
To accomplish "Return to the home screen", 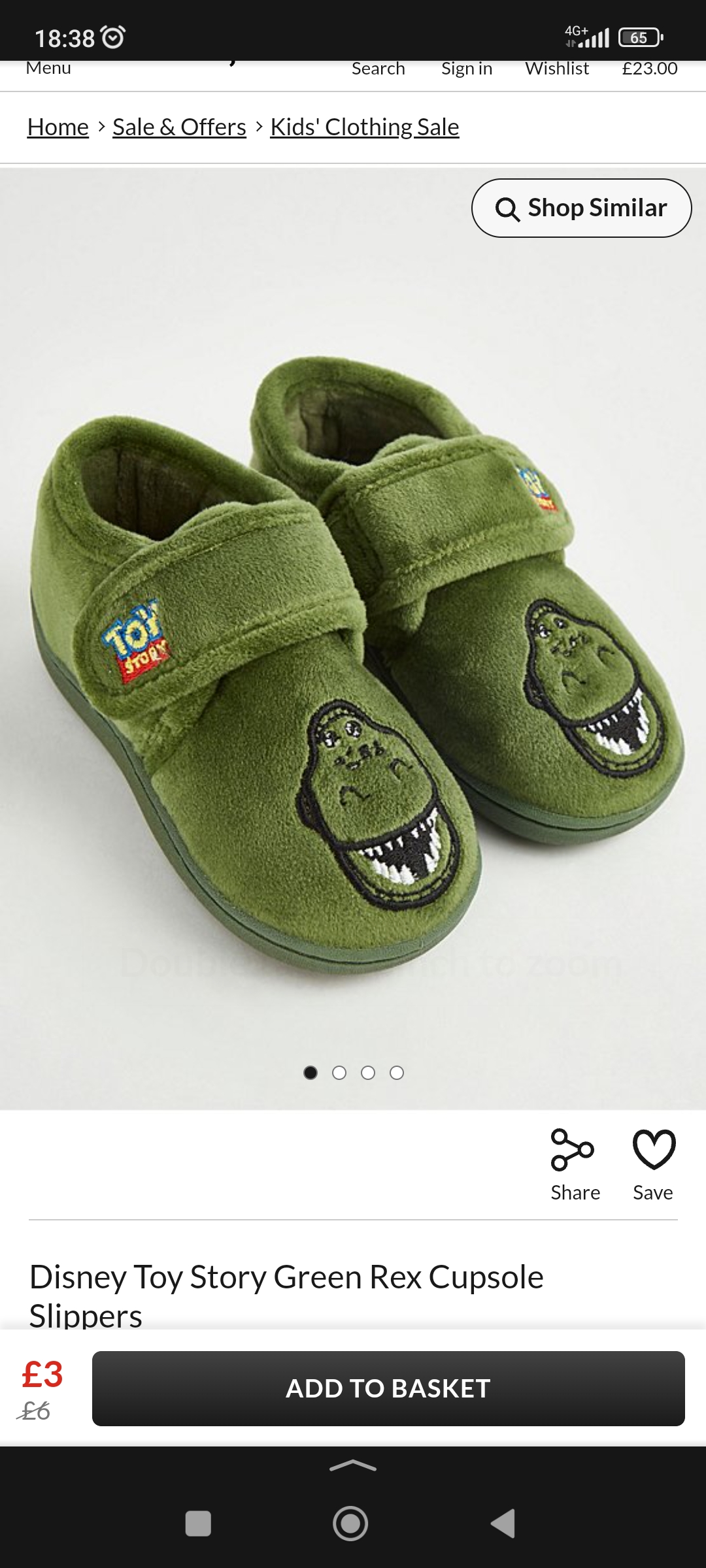I will click(x=350, y=1524).
